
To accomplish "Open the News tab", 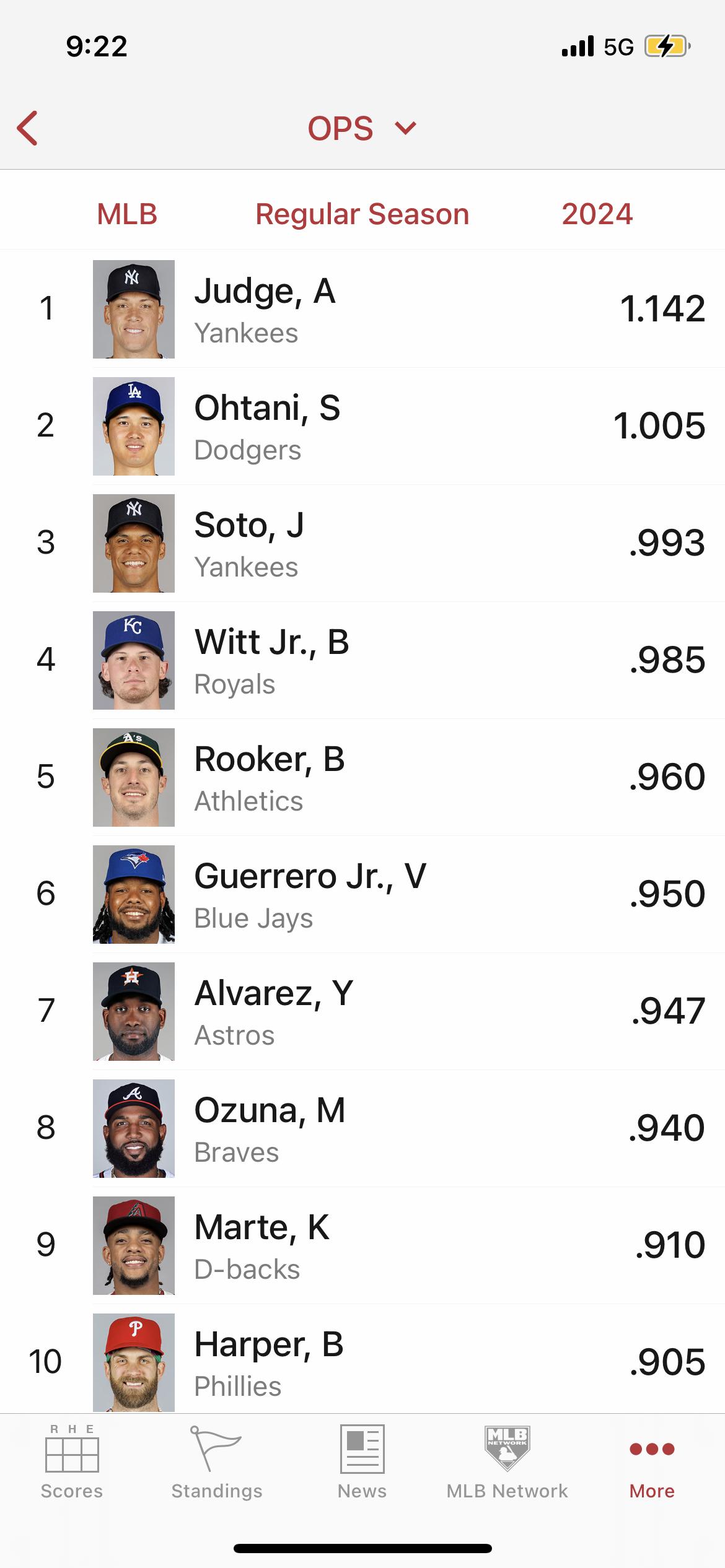I will pyautogui.click(x=362, y=1461).
